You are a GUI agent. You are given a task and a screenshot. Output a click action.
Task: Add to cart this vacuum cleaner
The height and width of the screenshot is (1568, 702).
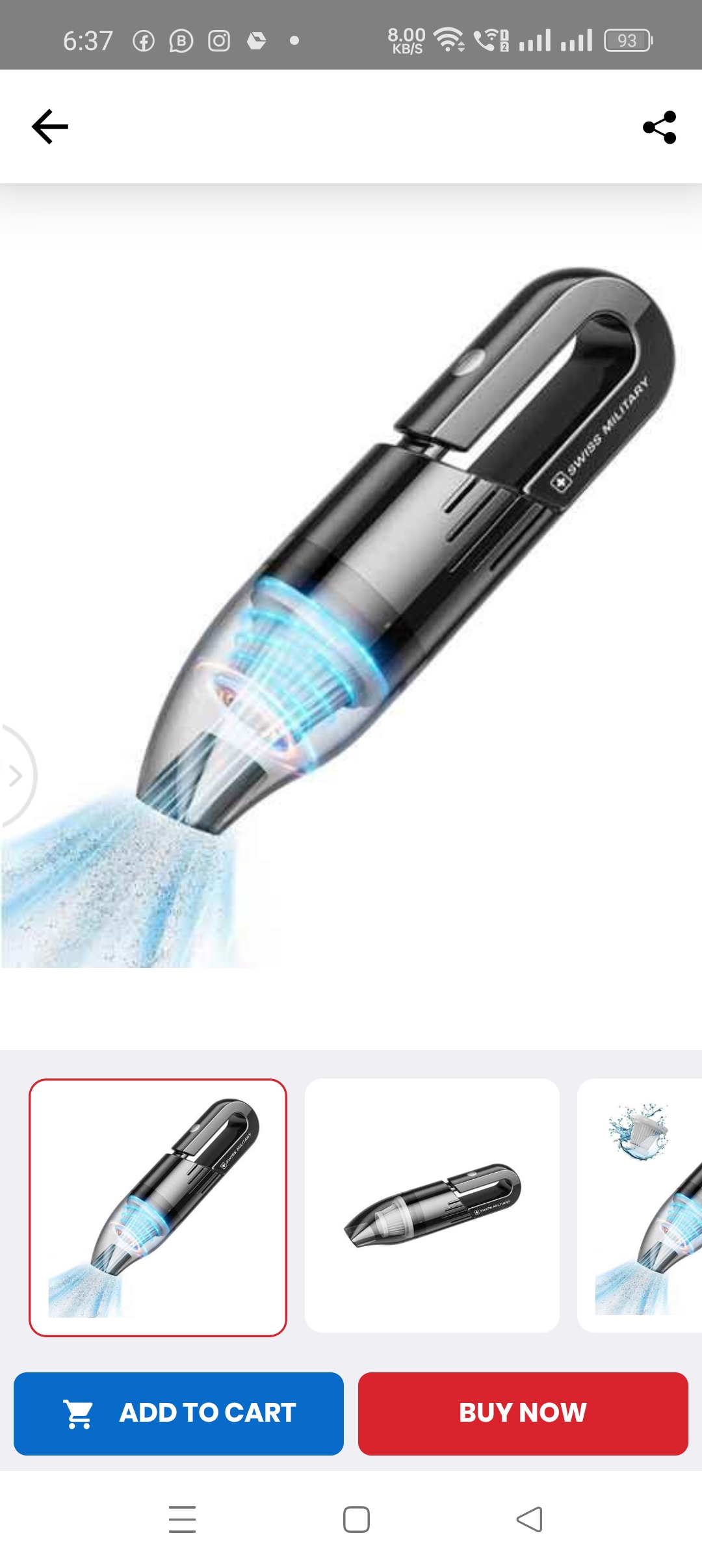click(179, 1413)
